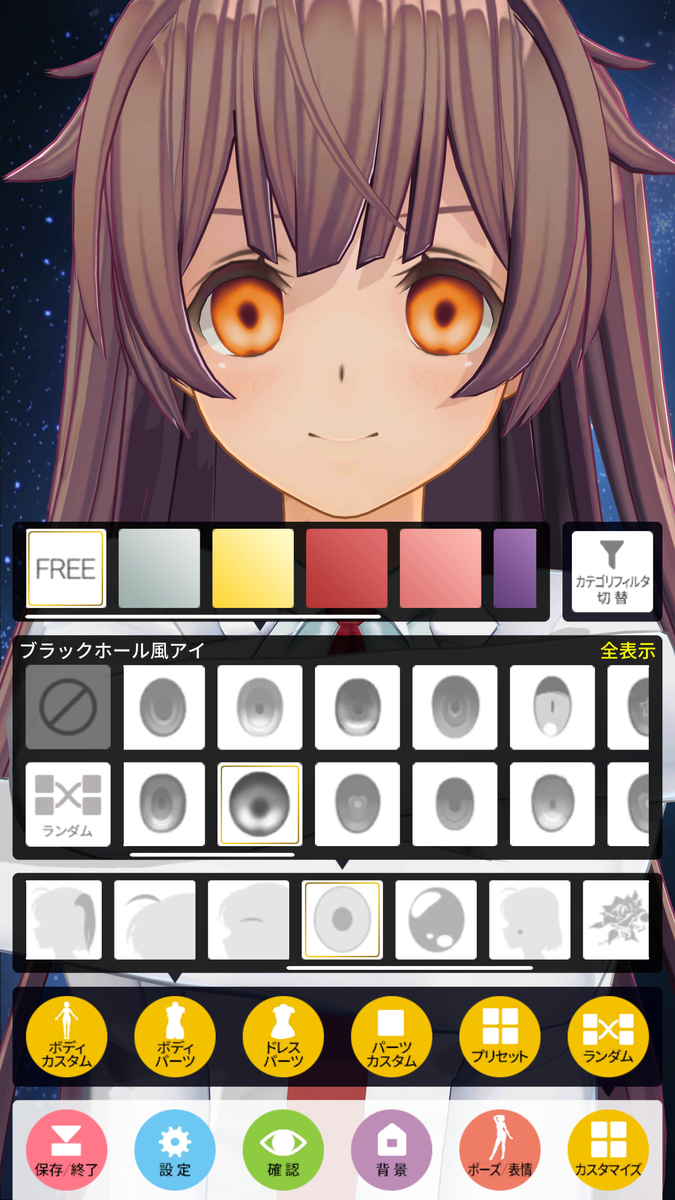Tap the カスタマイズ button
Image resolution: width=675 pixels, height=1200 pixels.
tap(608, 1149)
